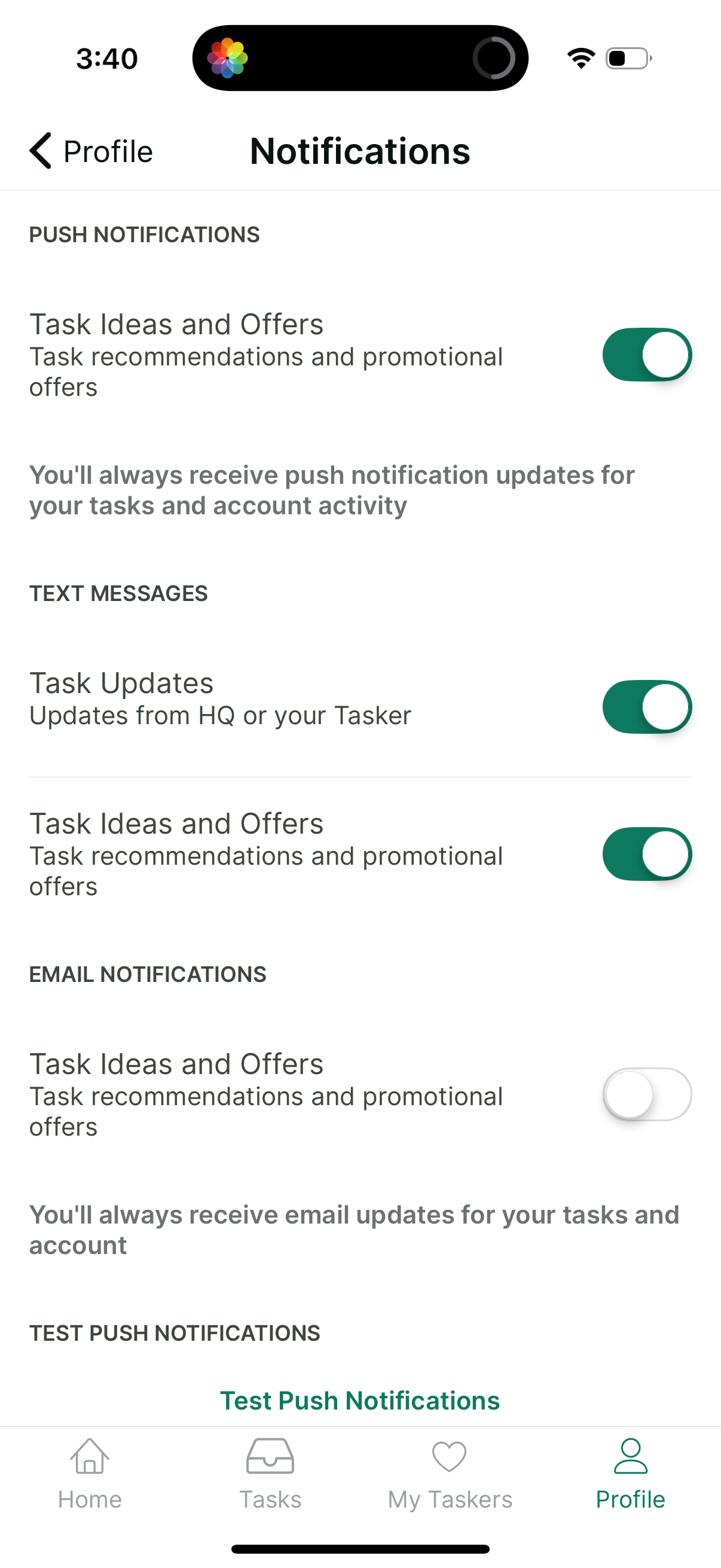Disable push notifications for Task Ideas and Offers
The width and height of the screenshot is (721, 1568).
[x=647, y=353]
